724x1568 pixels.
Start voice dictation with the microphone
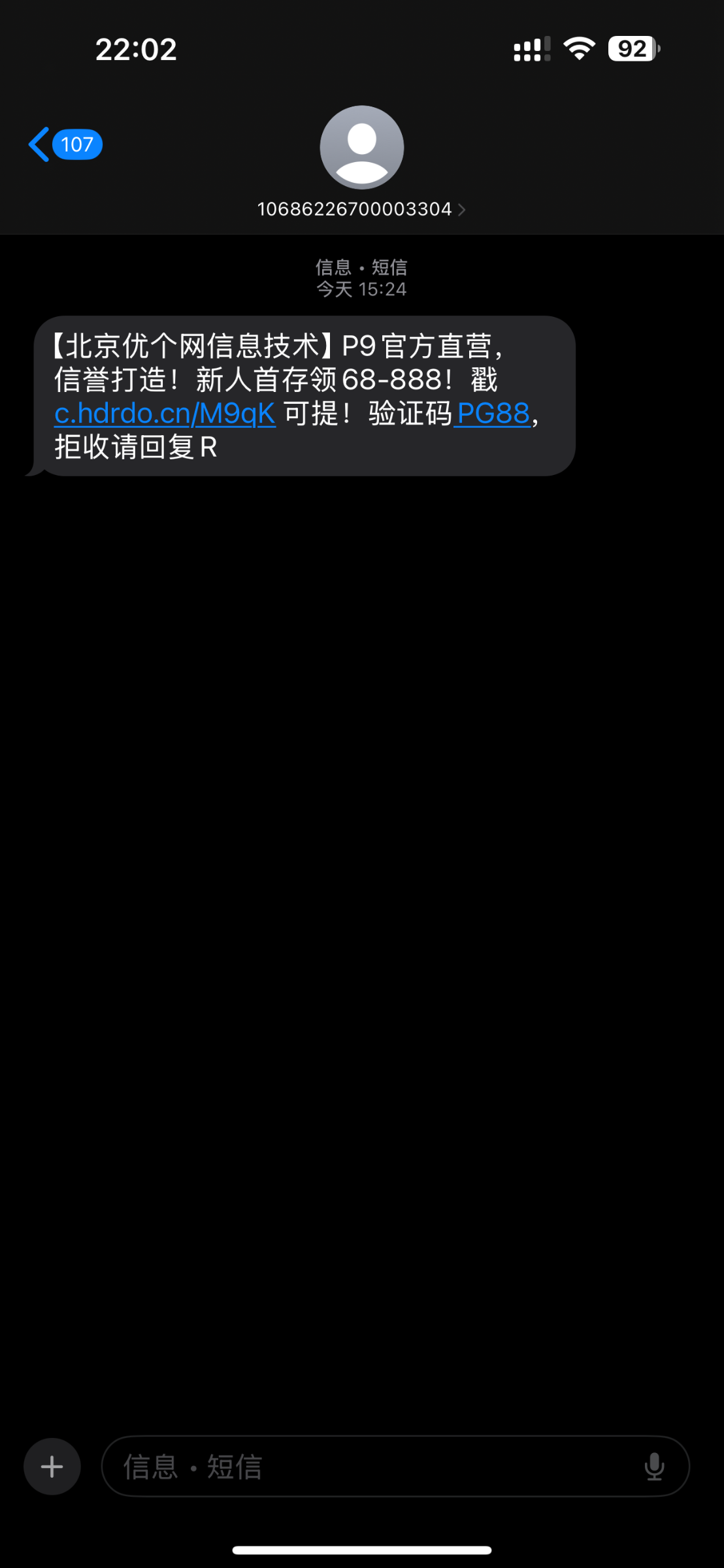point(654,1467)
